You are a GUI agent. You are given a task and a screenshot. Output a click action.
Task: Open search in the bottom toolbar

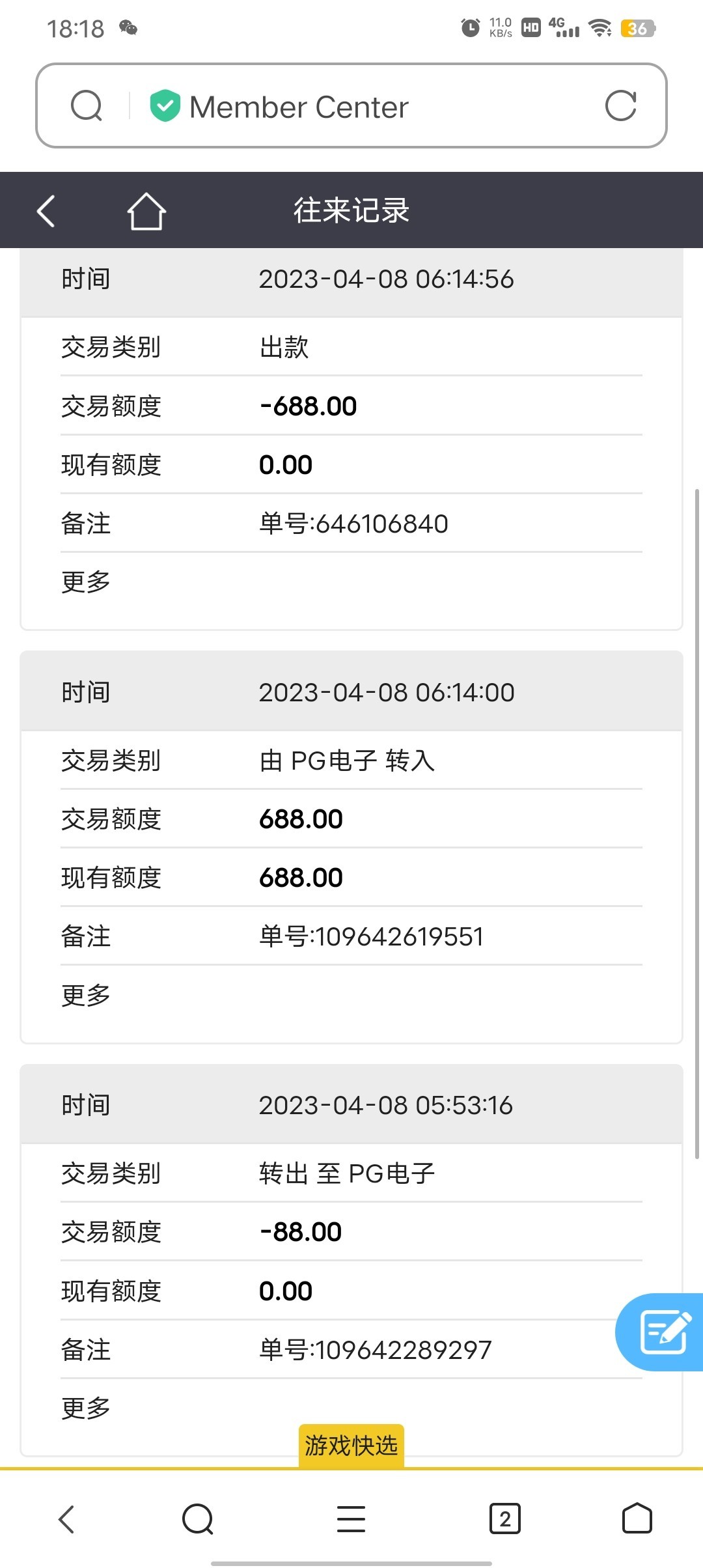[x=198, y=1519]
